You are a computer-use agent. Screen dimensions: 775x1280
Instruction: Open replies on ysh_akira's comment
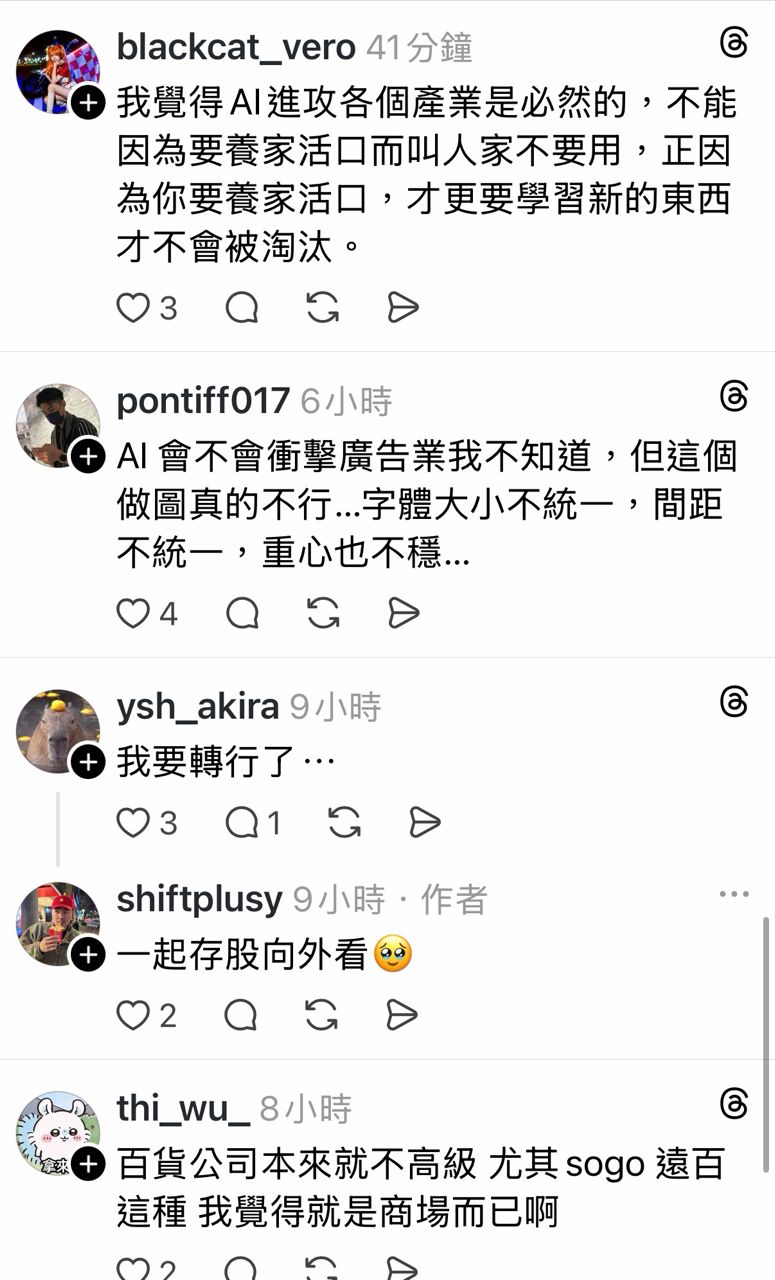tap(243, 822)
